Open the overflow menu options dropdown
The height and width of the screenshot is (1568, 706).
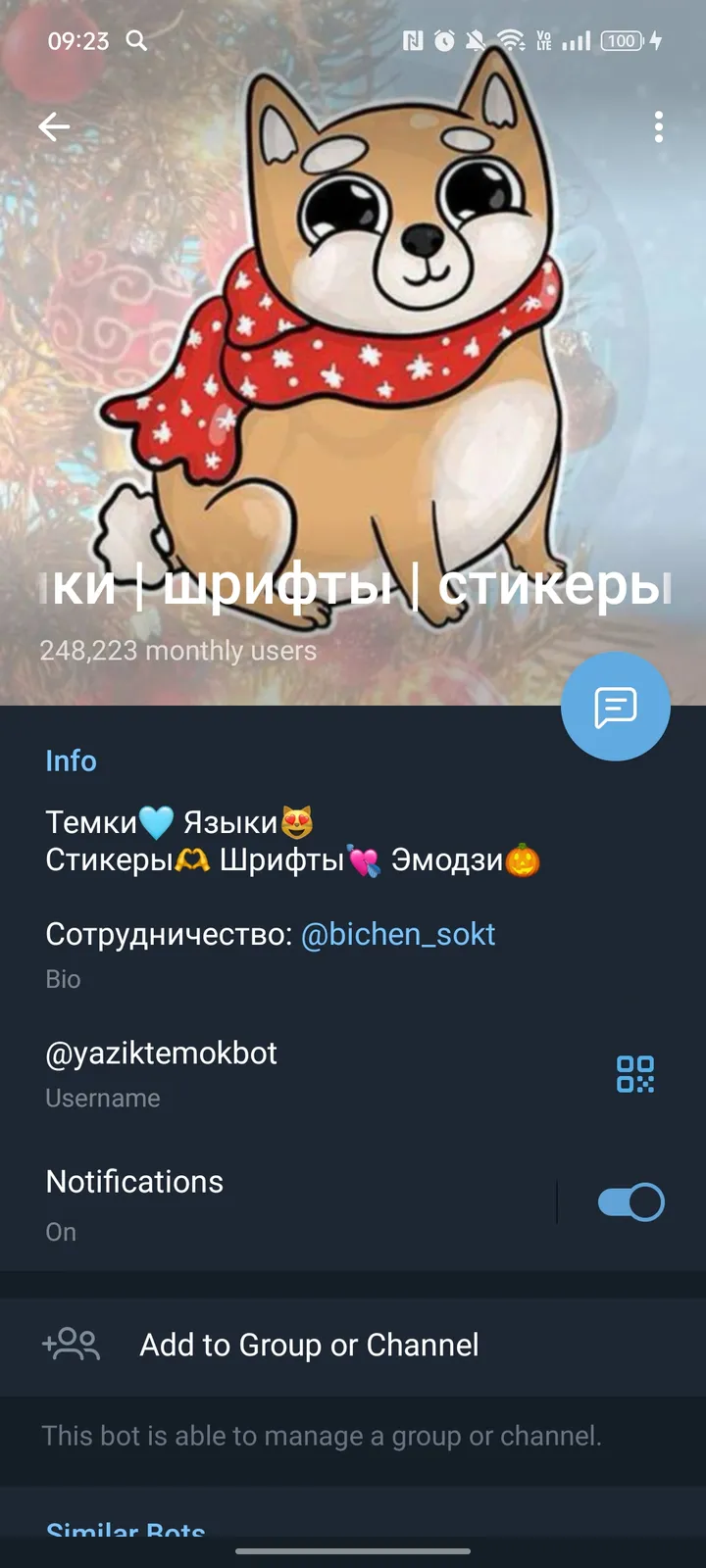658,128
